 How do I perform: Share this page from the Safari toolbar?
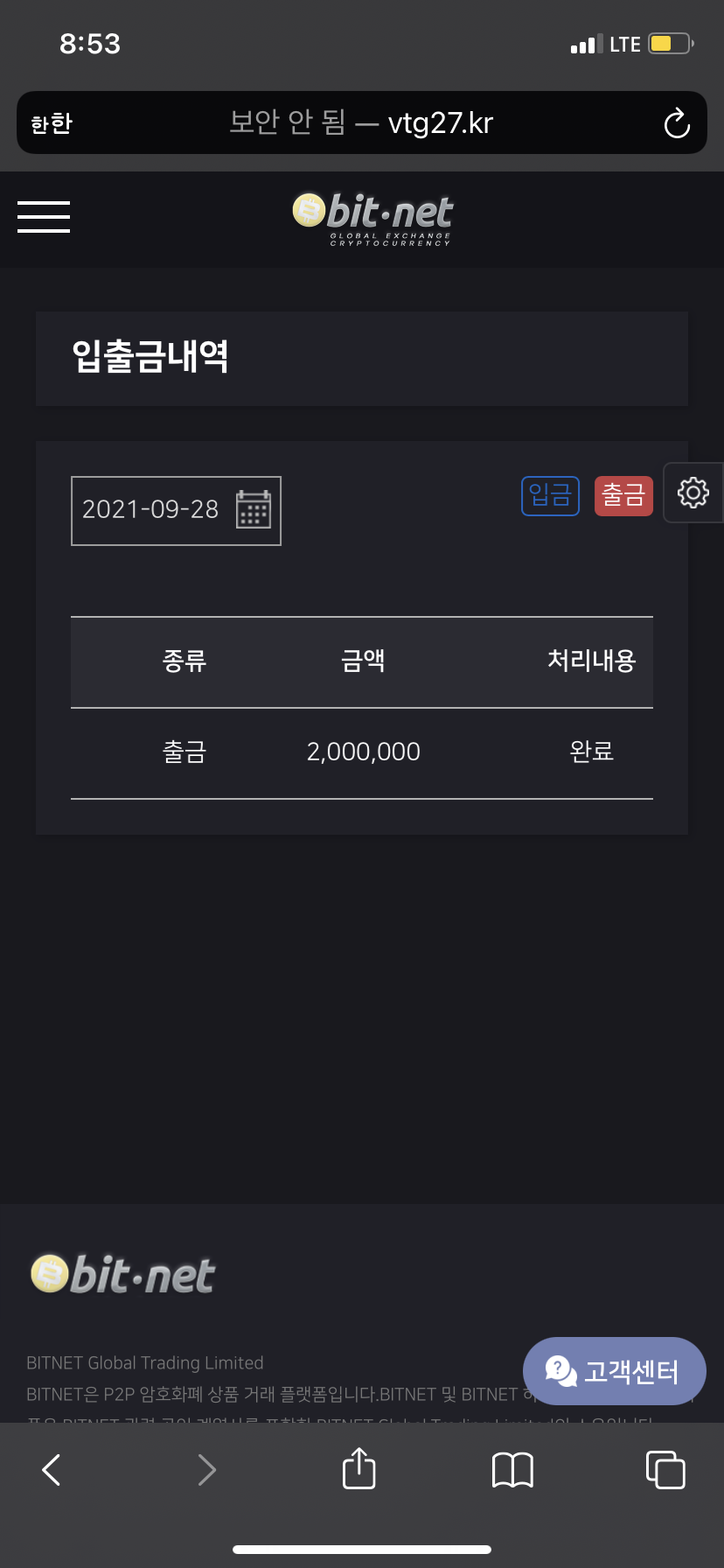[x=359, y=1468]
